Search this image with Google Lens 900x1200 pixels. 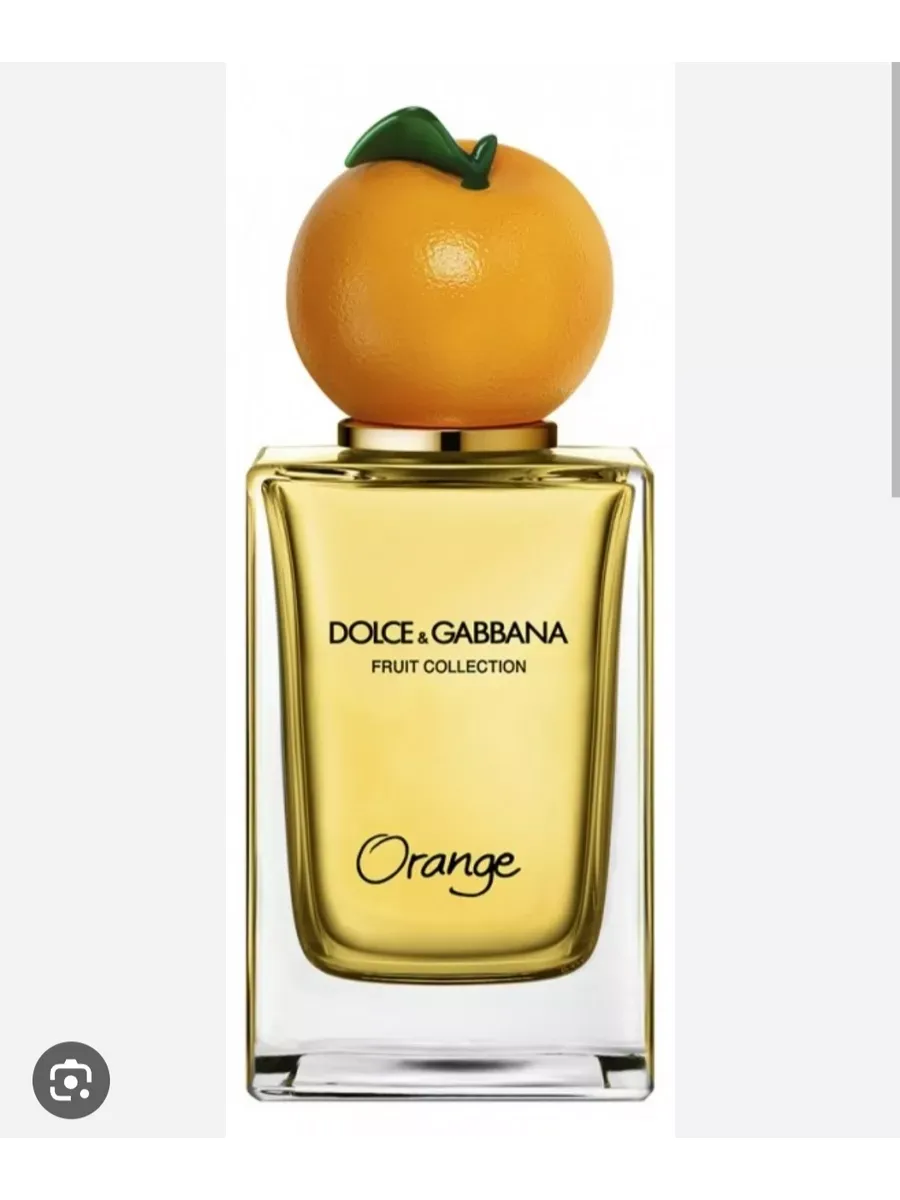click(71, 1080)
